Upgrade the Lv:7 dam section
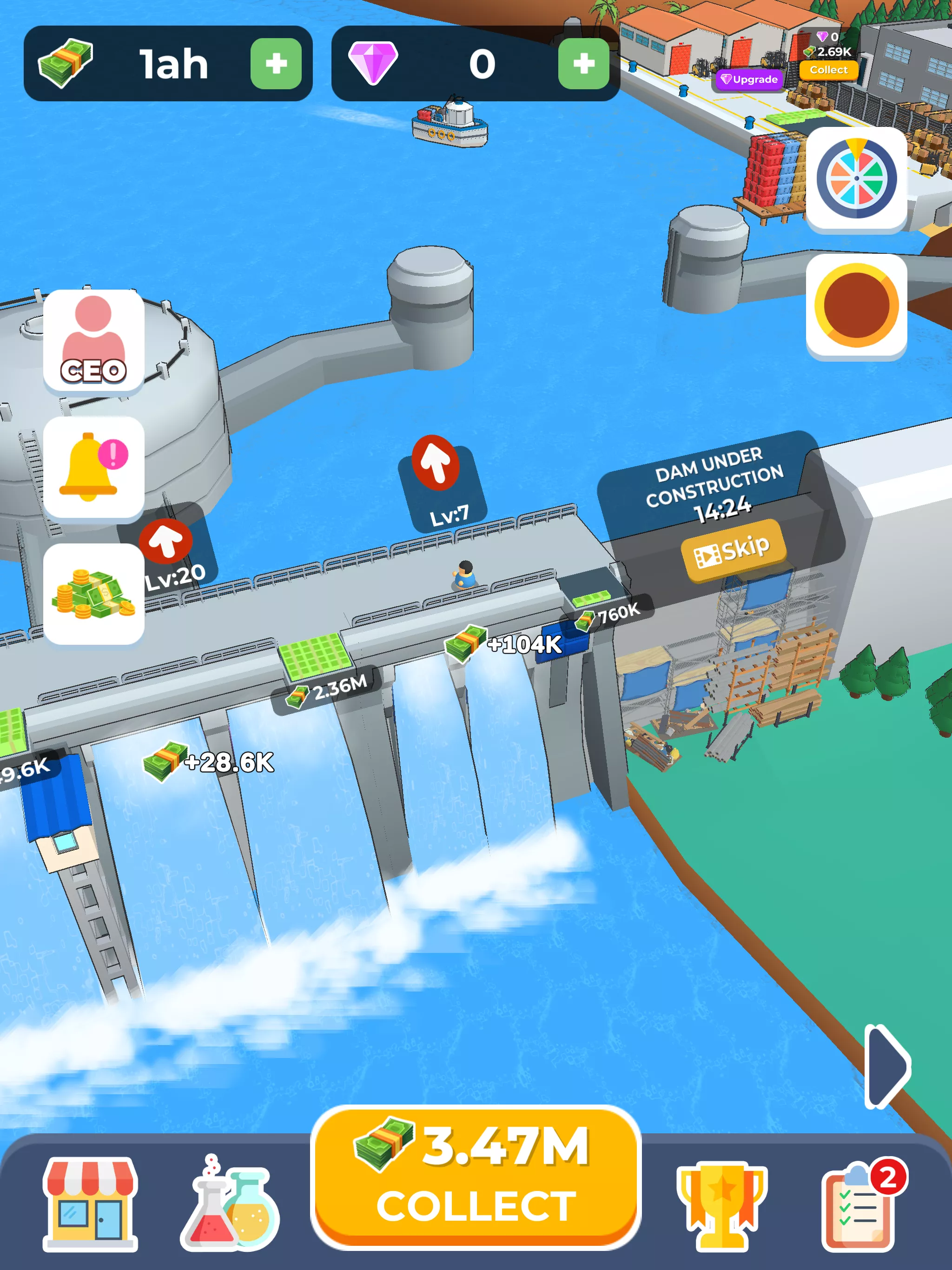Viewport: 952px width, 1270px height. pyautogui.click(x=436, y=463)
